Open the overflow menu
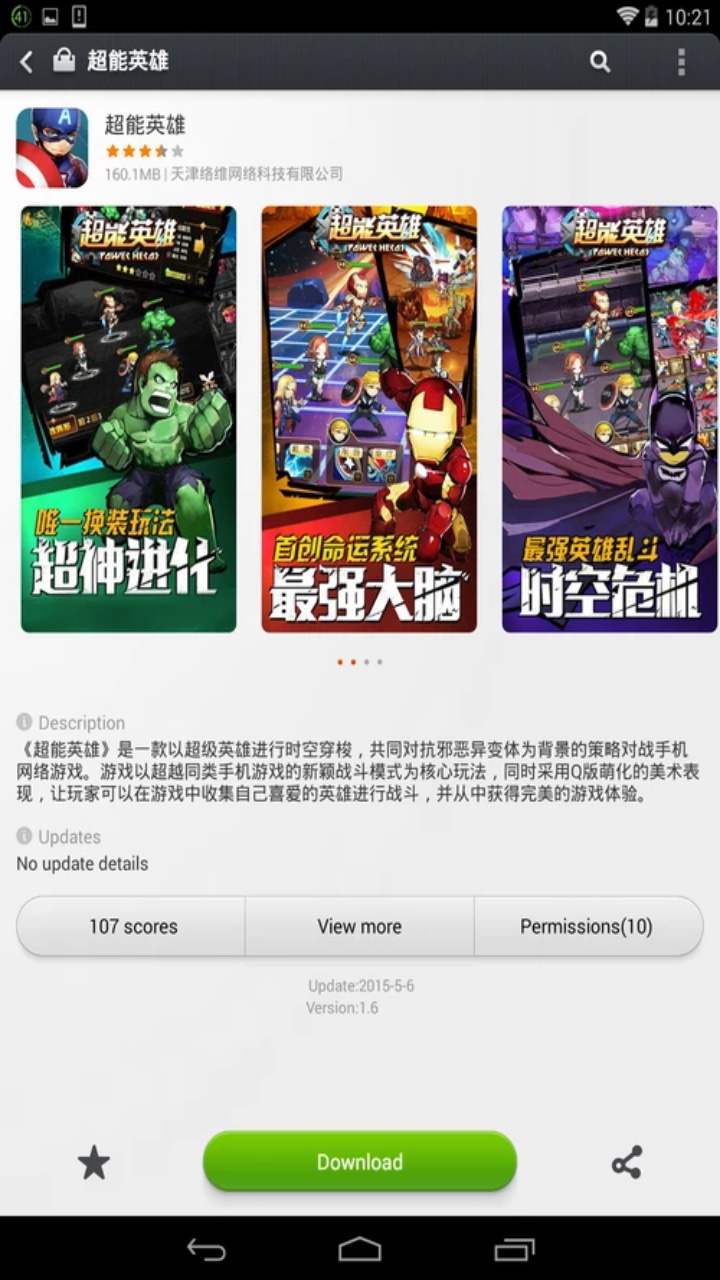Screen dimensions: 720x1280 [x=681, y=62]
